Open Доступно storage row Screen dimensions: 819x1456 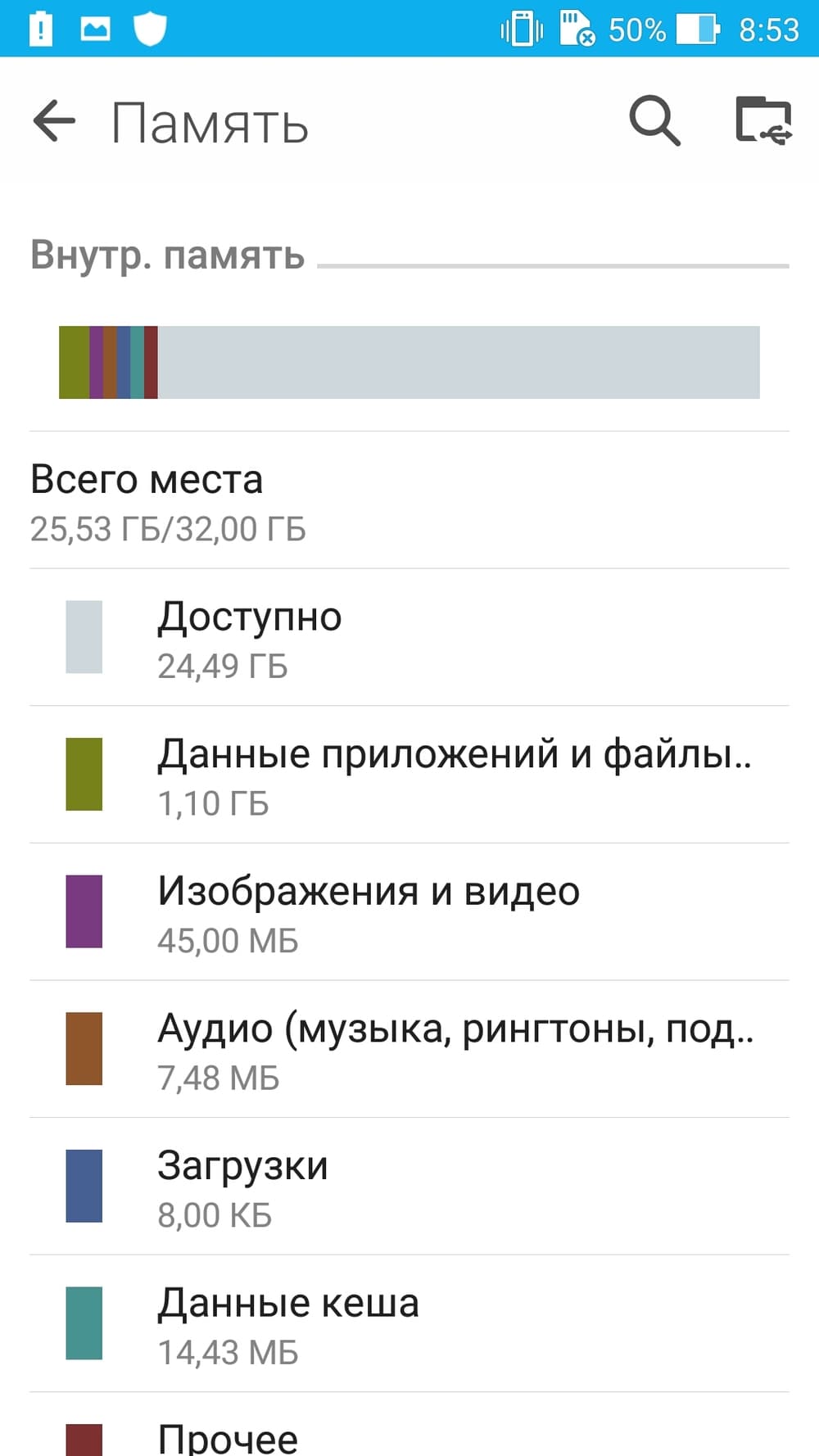pyautogui.click(x=409, y=637)
